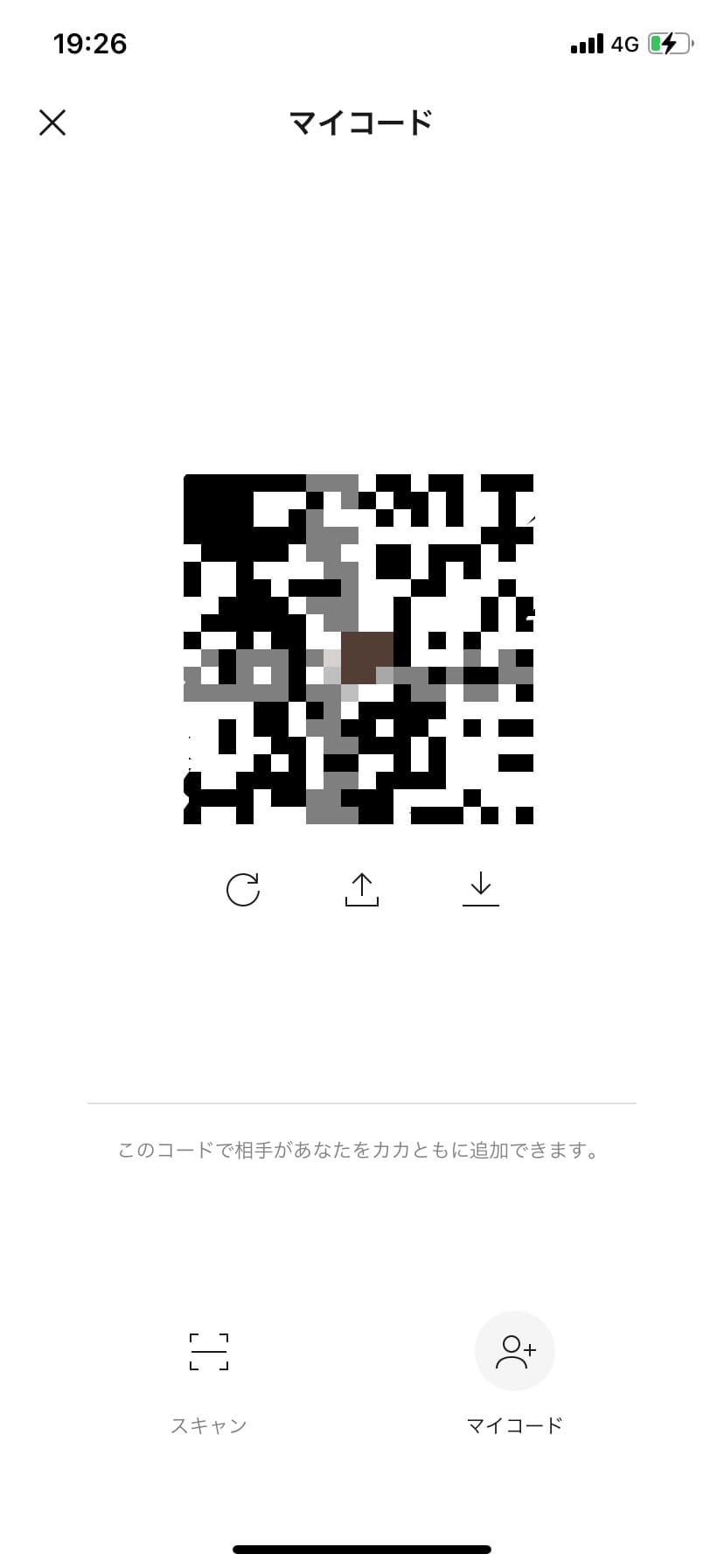The width and height of the screenshot is (724, 1568).
Task: Refresh the QR code
Action: point(243,889)
